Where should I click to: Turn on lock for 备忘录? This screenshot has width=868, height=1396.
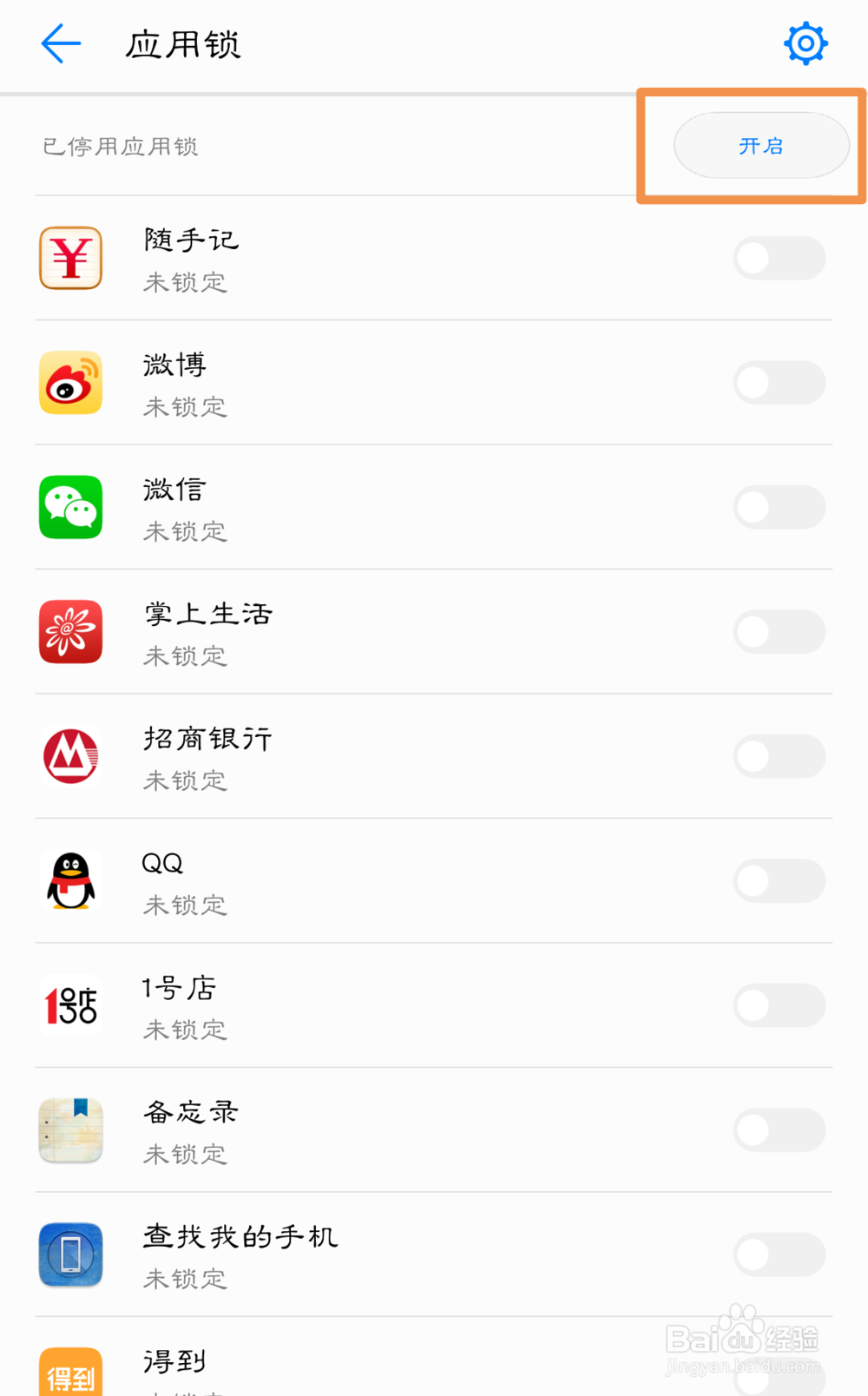coord(779,1130)
